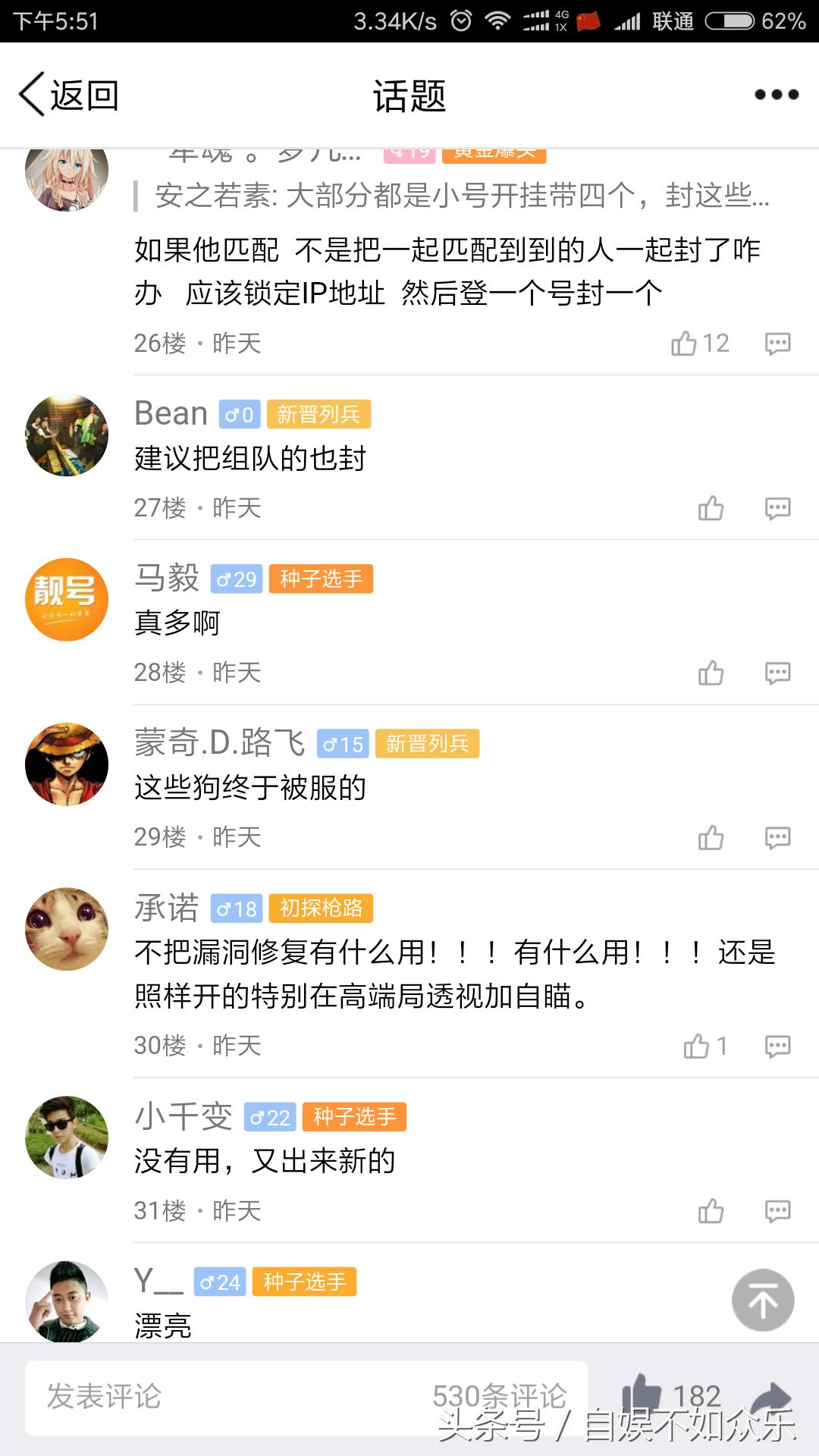Toggle like on 蒙奇.D.路飞's comment
The image size is (819, 1456).
tap(711, 836)
